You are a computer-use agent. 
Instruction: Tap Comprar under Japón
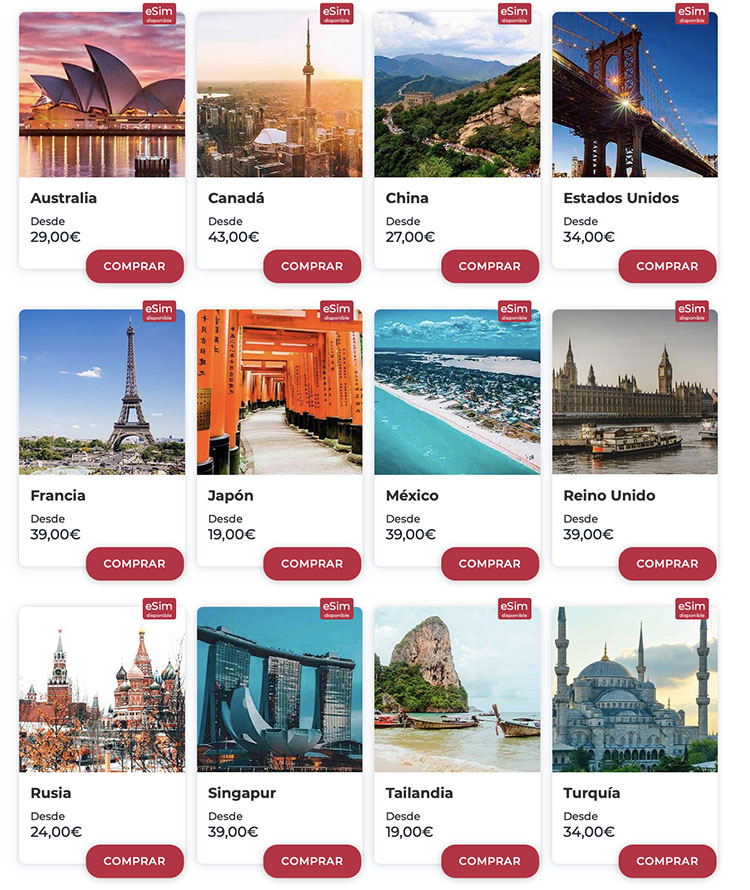point(312,564)
